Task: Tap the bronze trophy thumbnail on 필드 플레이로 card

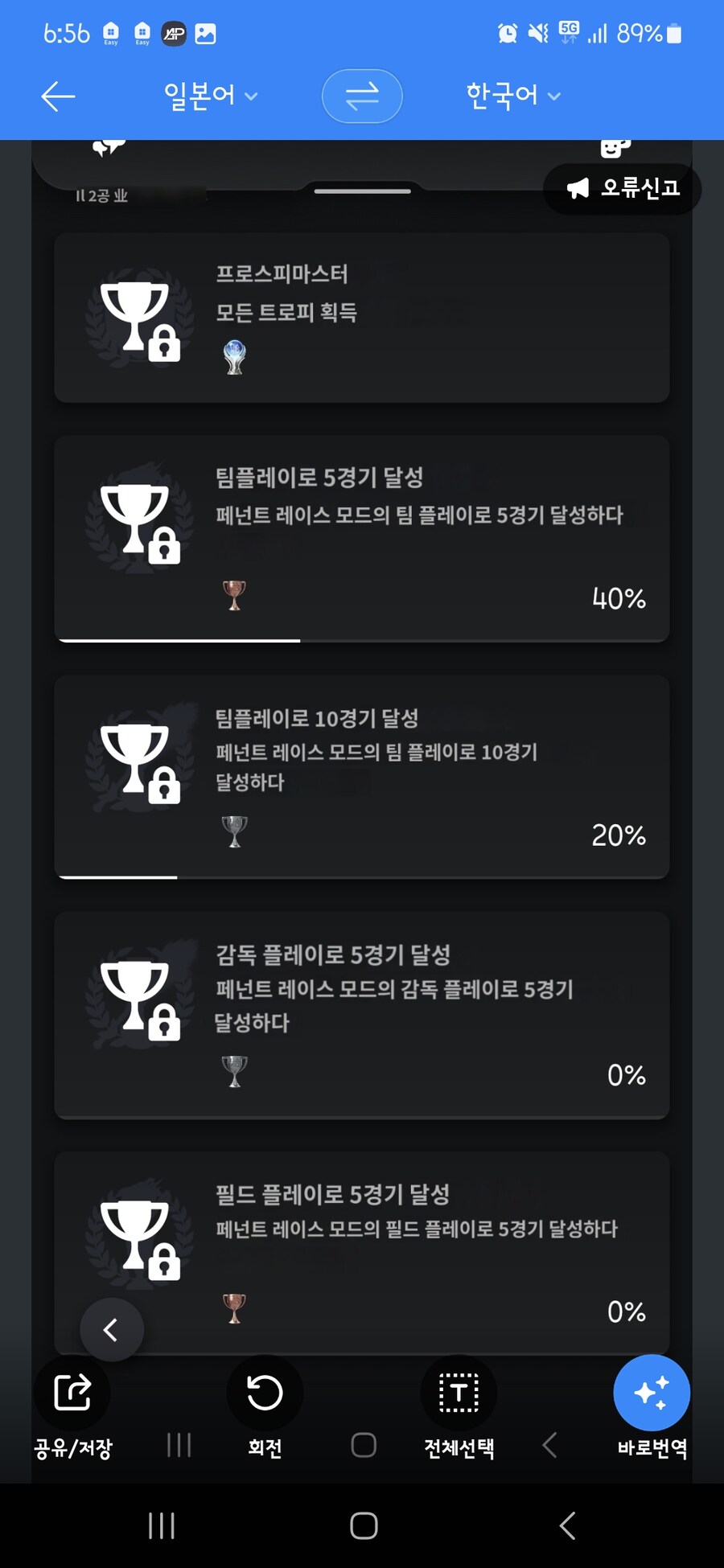Action: coord(234,1309)
